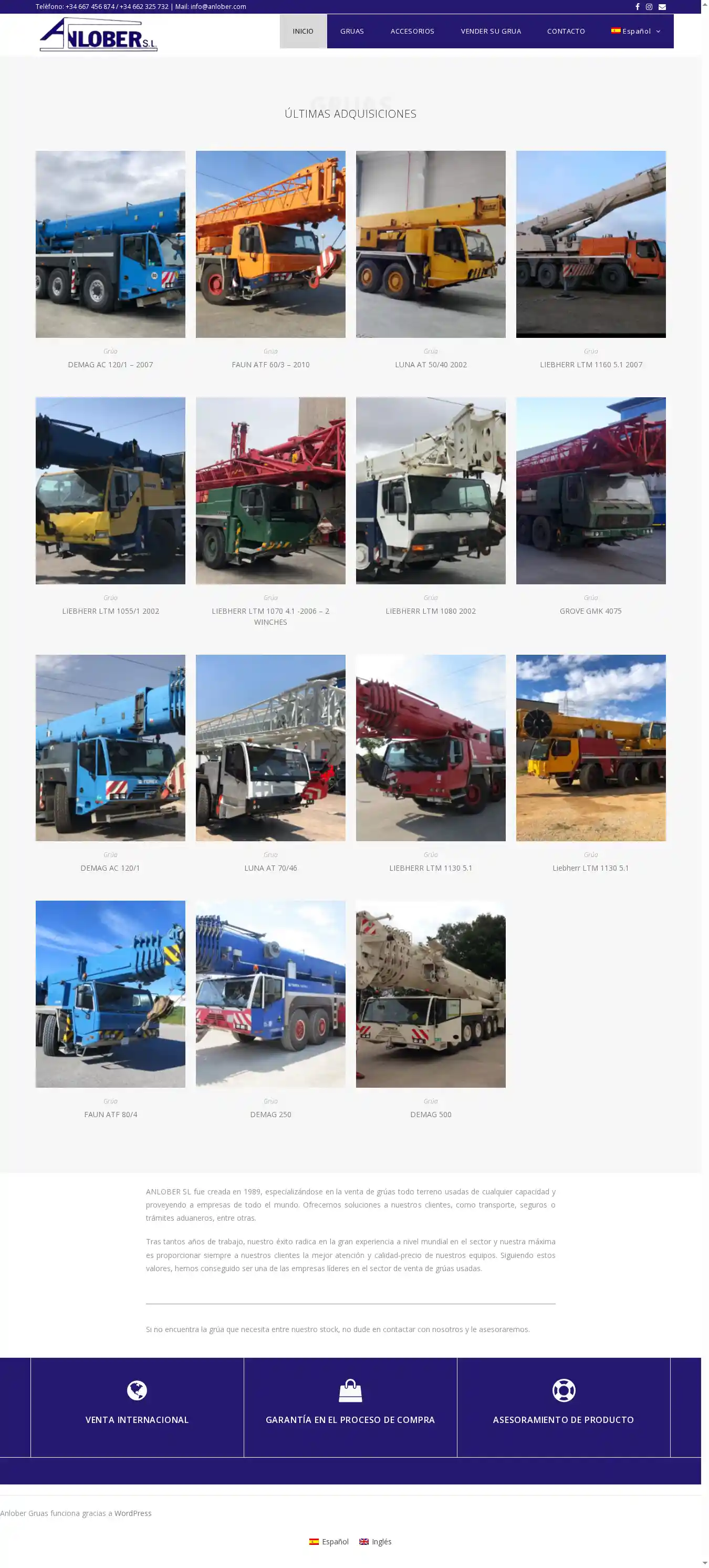
Task: Open the FAUN ATF 80/4 listing
Action: pos(110,1115)
